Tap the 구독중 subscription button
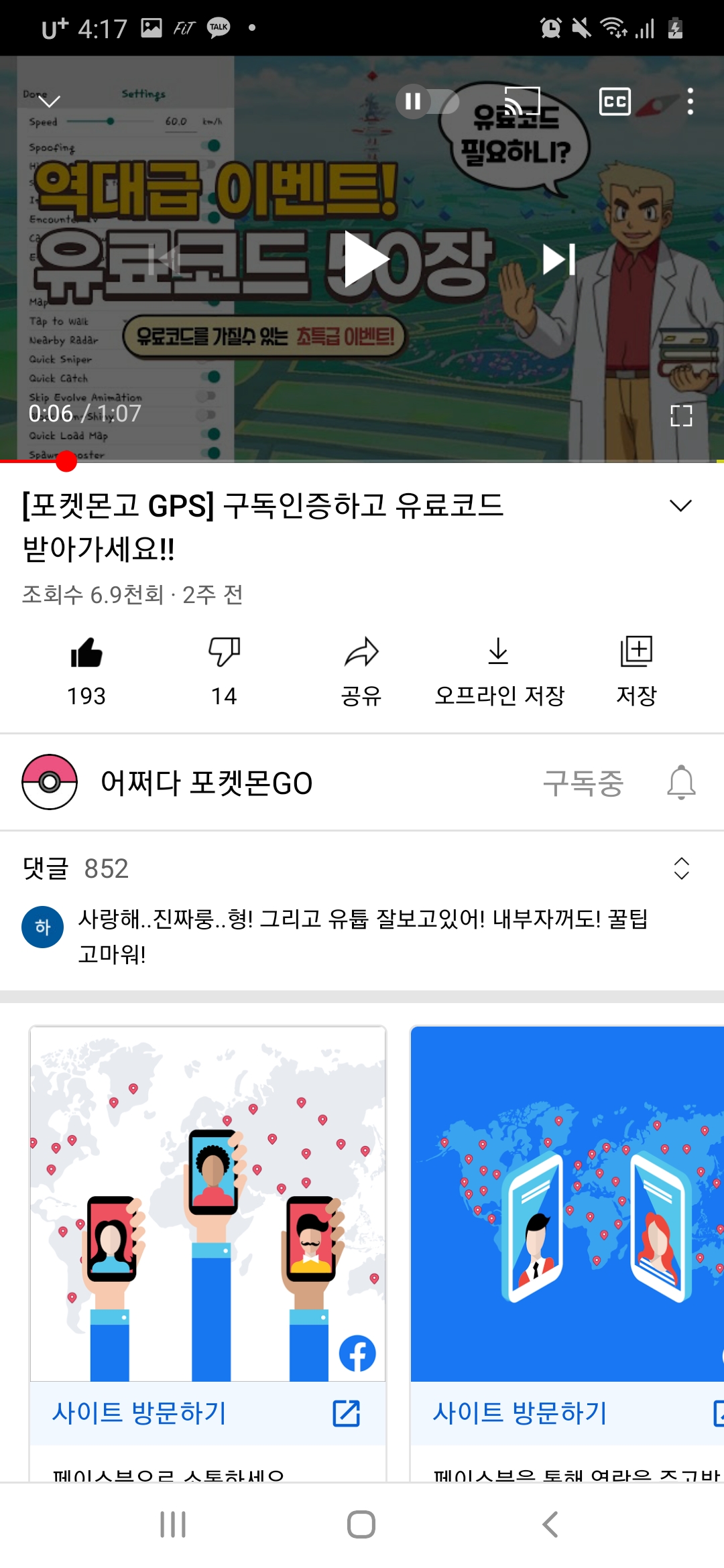Screen dimensions: 724x1568 pos(583,782)
